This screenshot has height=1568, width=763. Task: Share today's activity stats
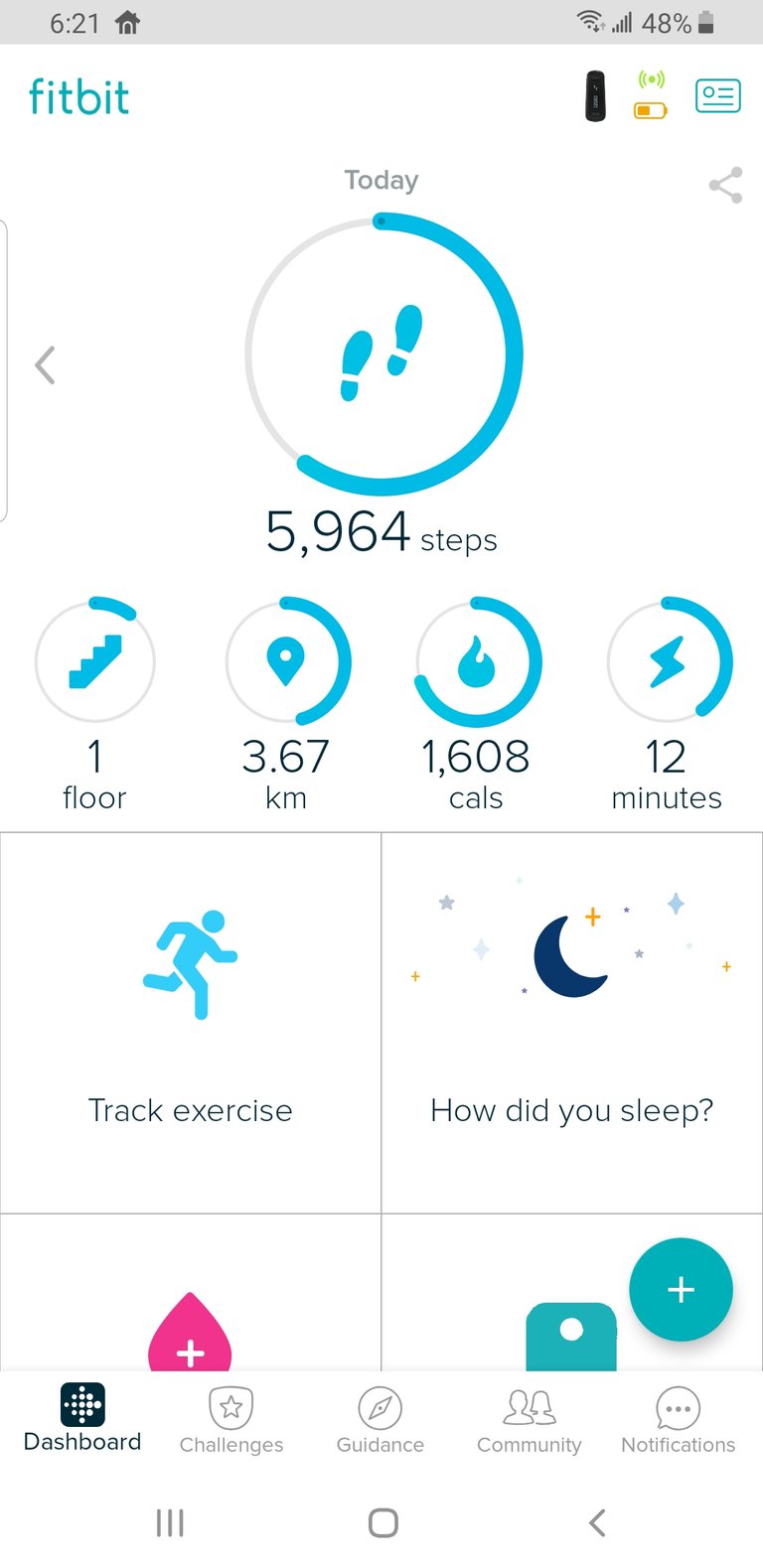(x=726, y=185)
